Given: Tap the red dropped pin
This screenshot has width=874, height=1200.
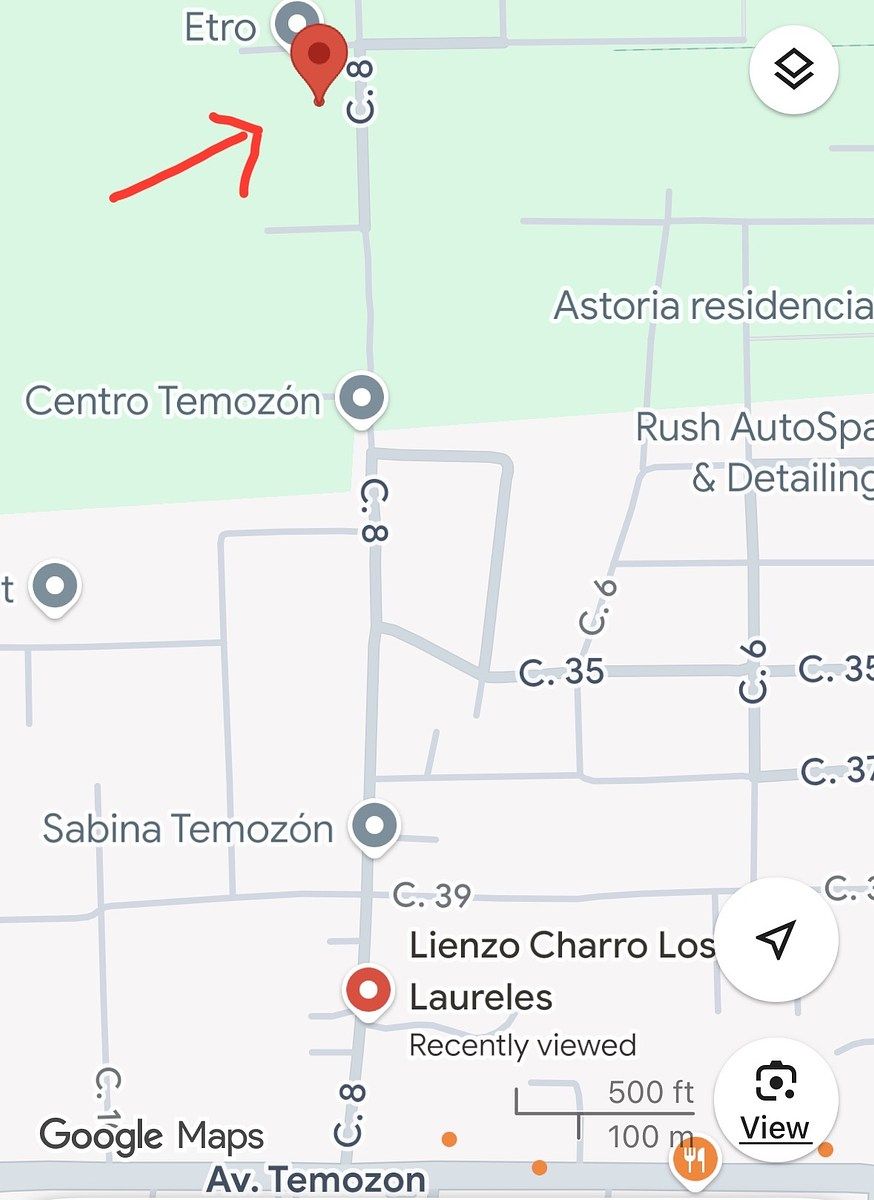Looking at the screenshot, I should (319, 56).
